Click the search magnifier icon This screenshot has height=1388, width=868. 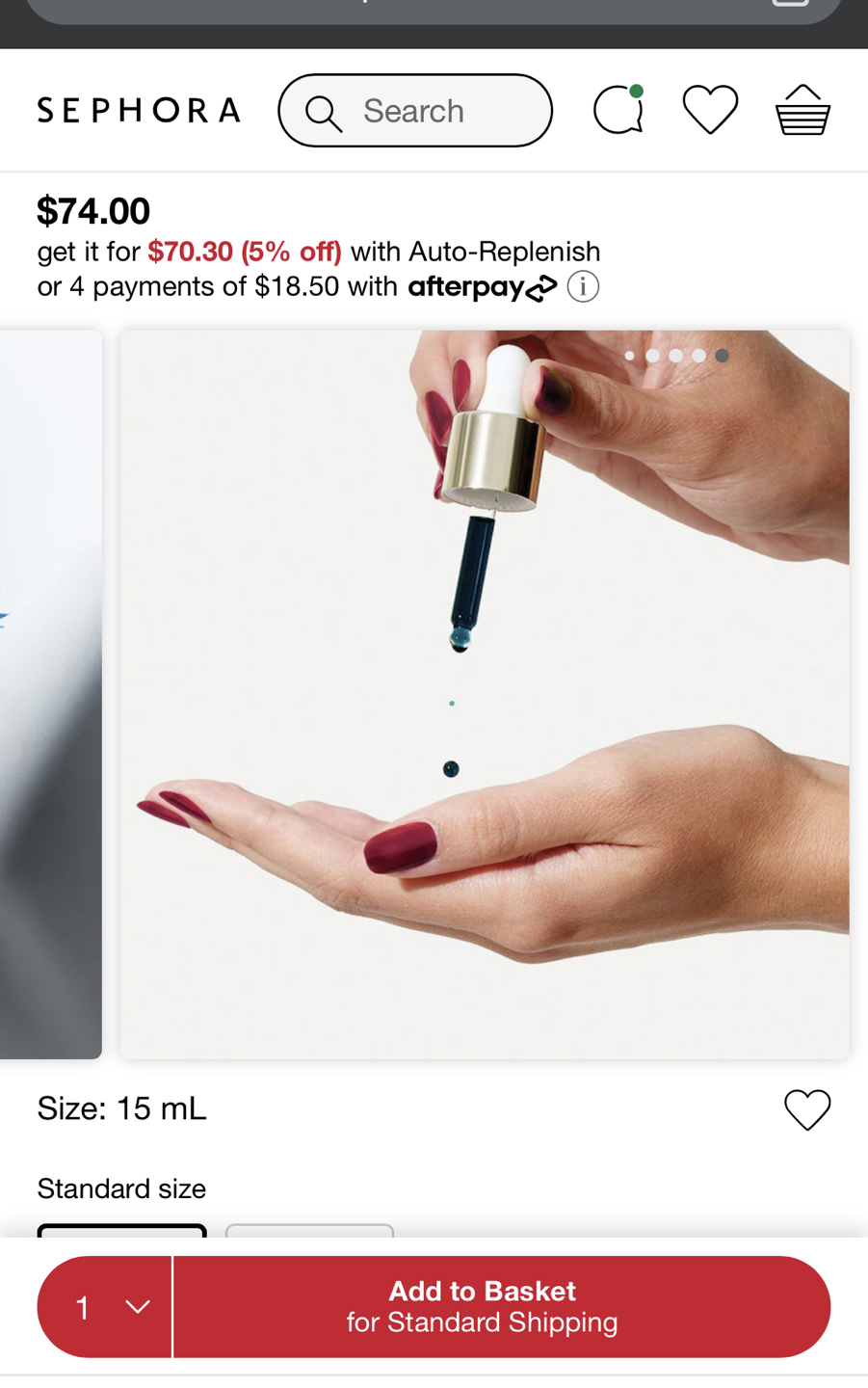click(x=325, y=110)
